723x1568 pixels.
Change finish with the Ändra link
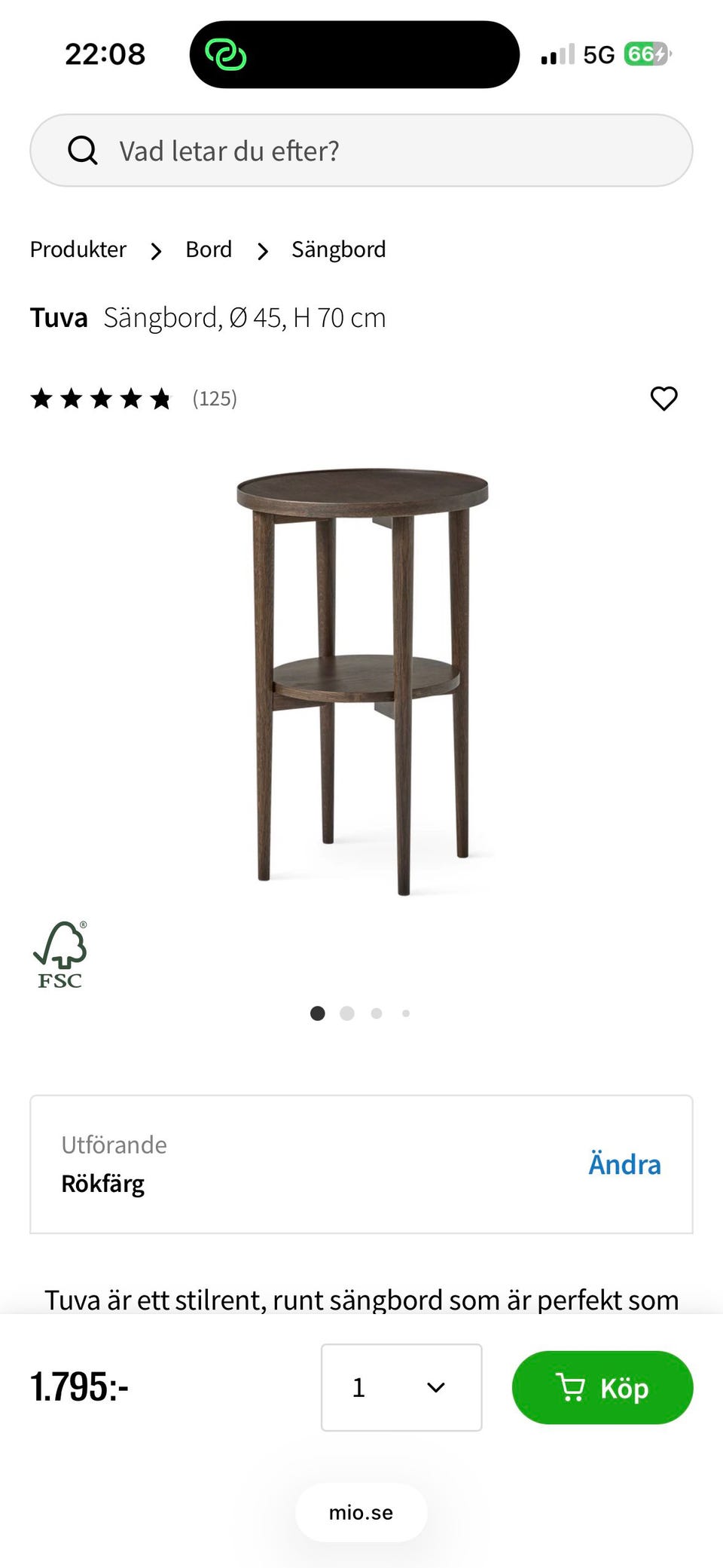coord(624,1164)
